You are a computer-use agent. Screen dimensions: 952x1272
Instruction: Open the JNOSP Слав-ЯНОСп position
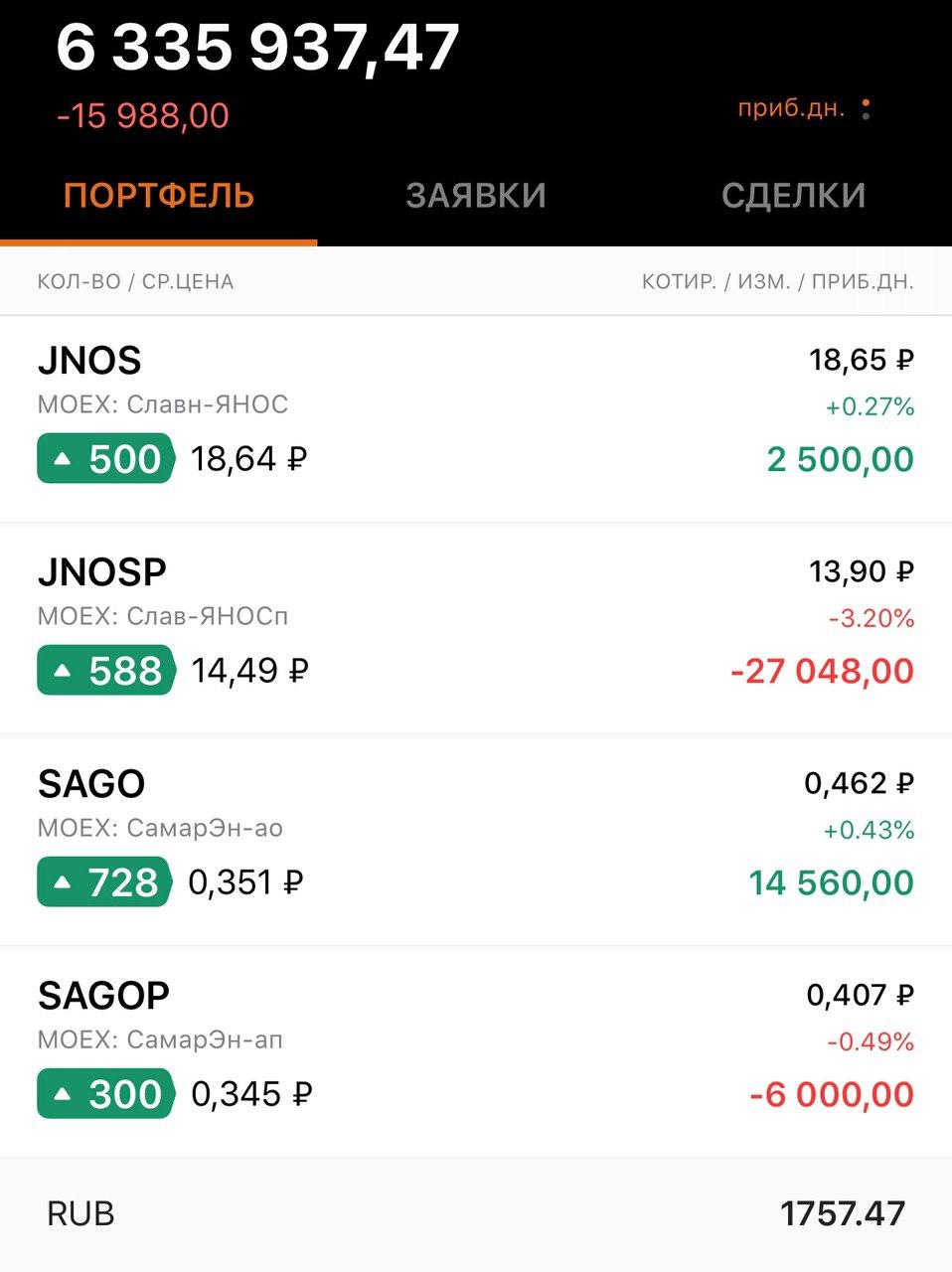point(476,630)
